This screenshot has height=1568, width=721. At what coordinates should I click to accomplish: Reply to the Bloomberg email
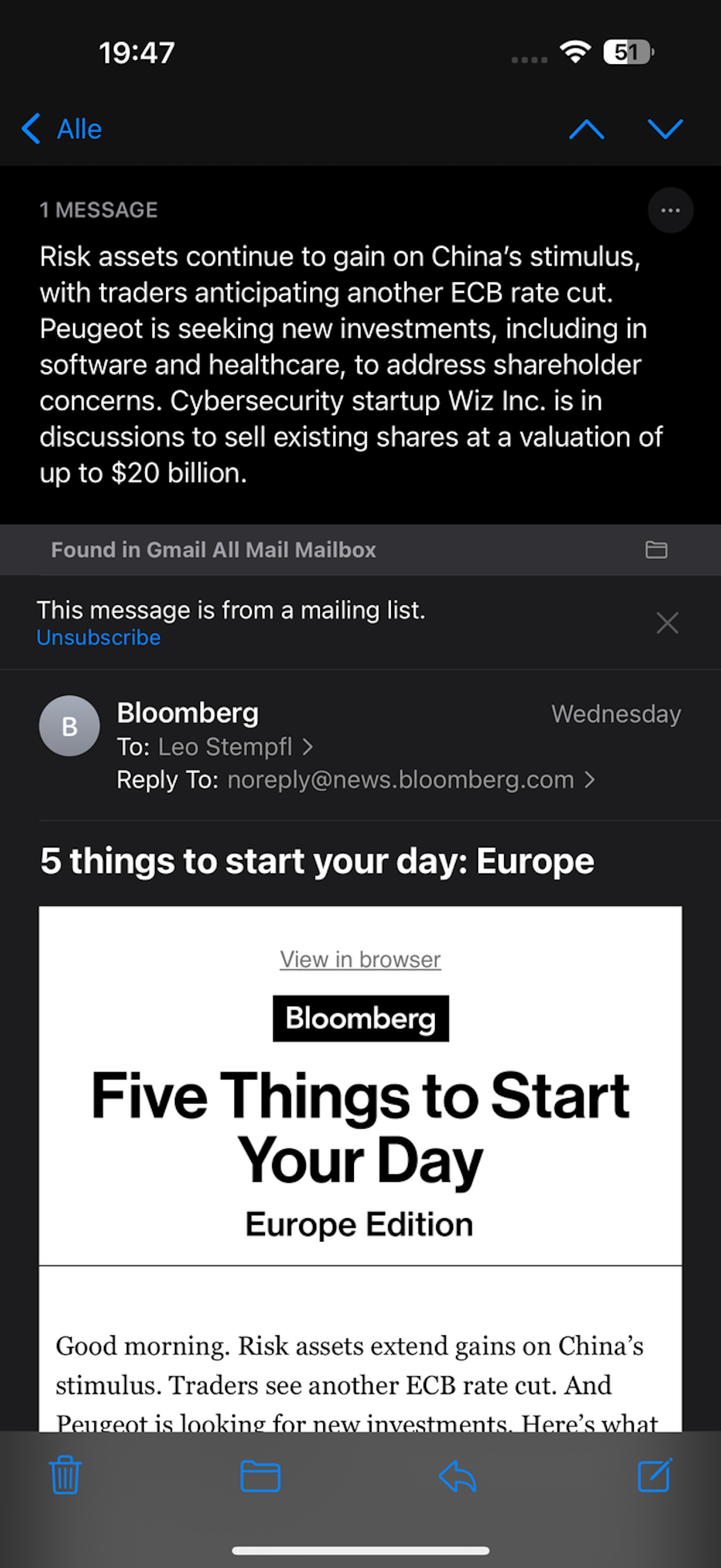[458, 1475]
